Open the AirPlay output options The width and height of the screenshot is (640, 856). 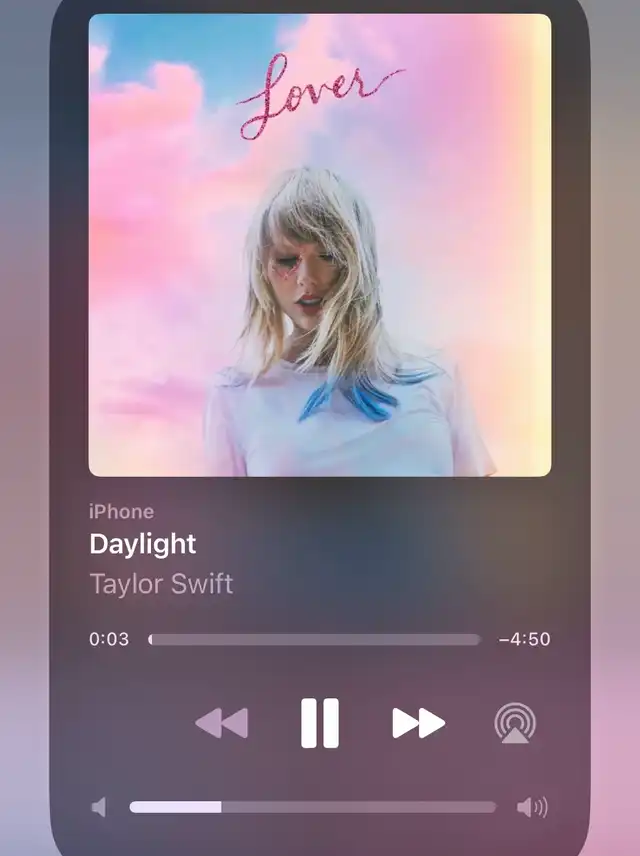click(x=515, y=724)
